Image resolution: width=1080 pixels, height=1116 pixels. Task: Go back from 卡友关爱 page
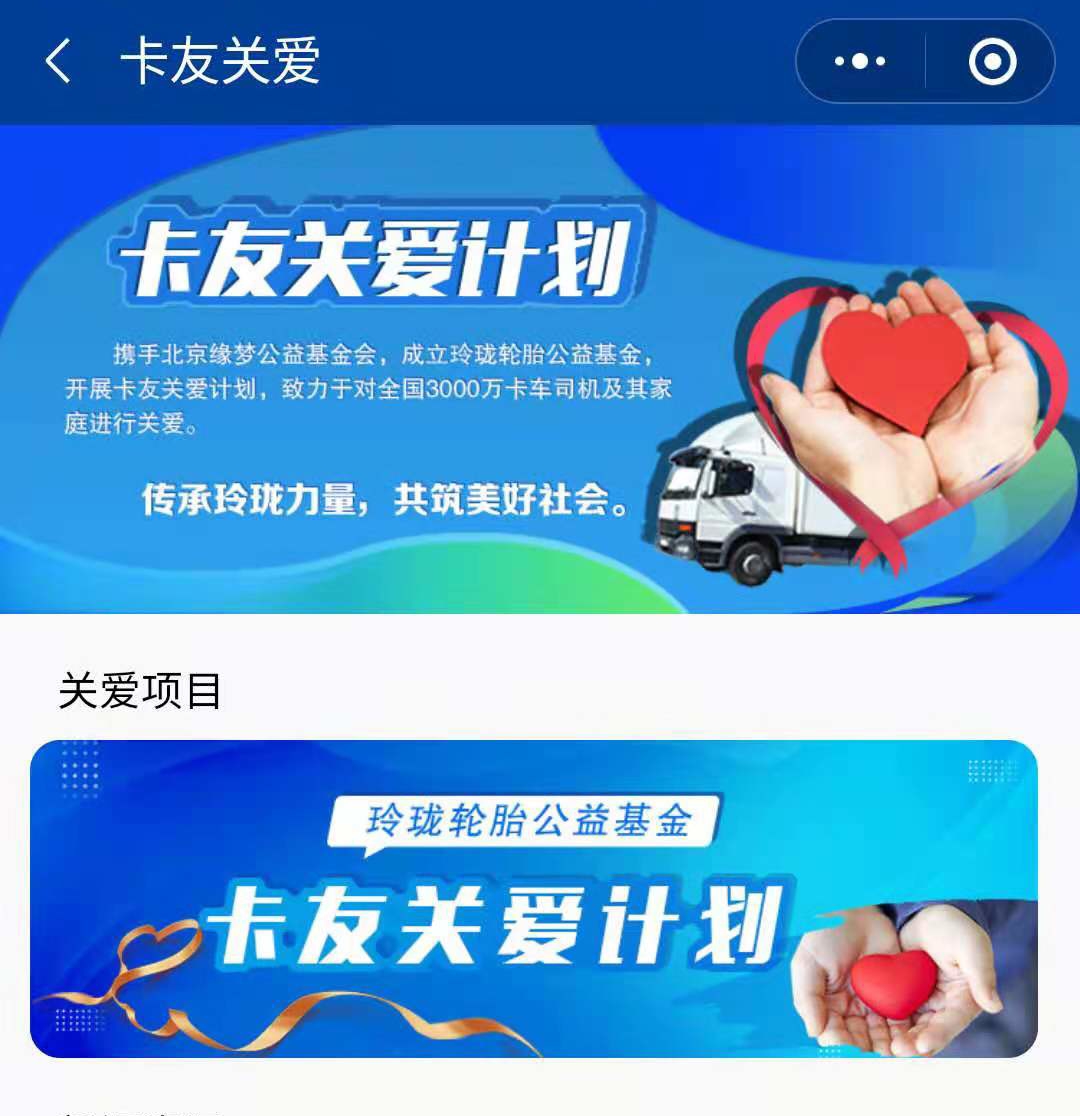coord(58,62)
